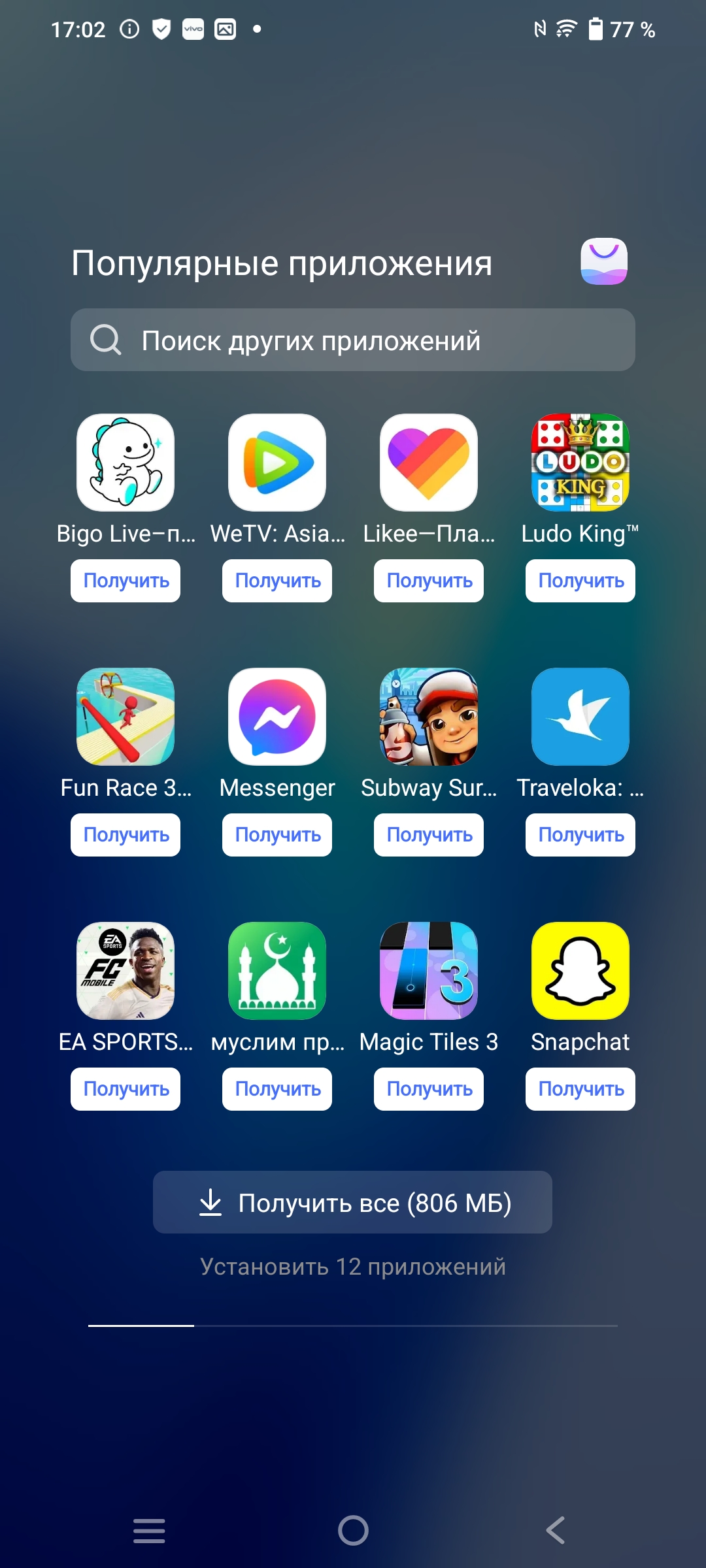This screenshot has width=706, height=1568.
Task: Open the Snapchat app icon
Action: tap(580, 971)
